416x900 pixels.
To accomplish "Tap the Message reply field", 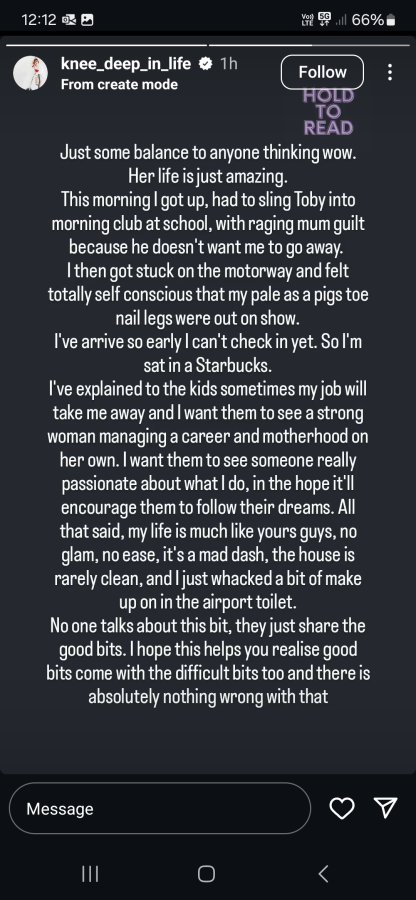I will click(x=160, y=809).
